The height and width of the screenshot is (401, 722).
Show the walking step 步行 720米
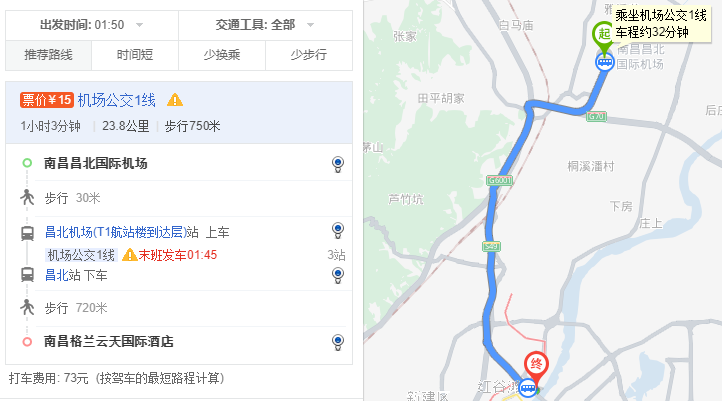tap(76, 308)
